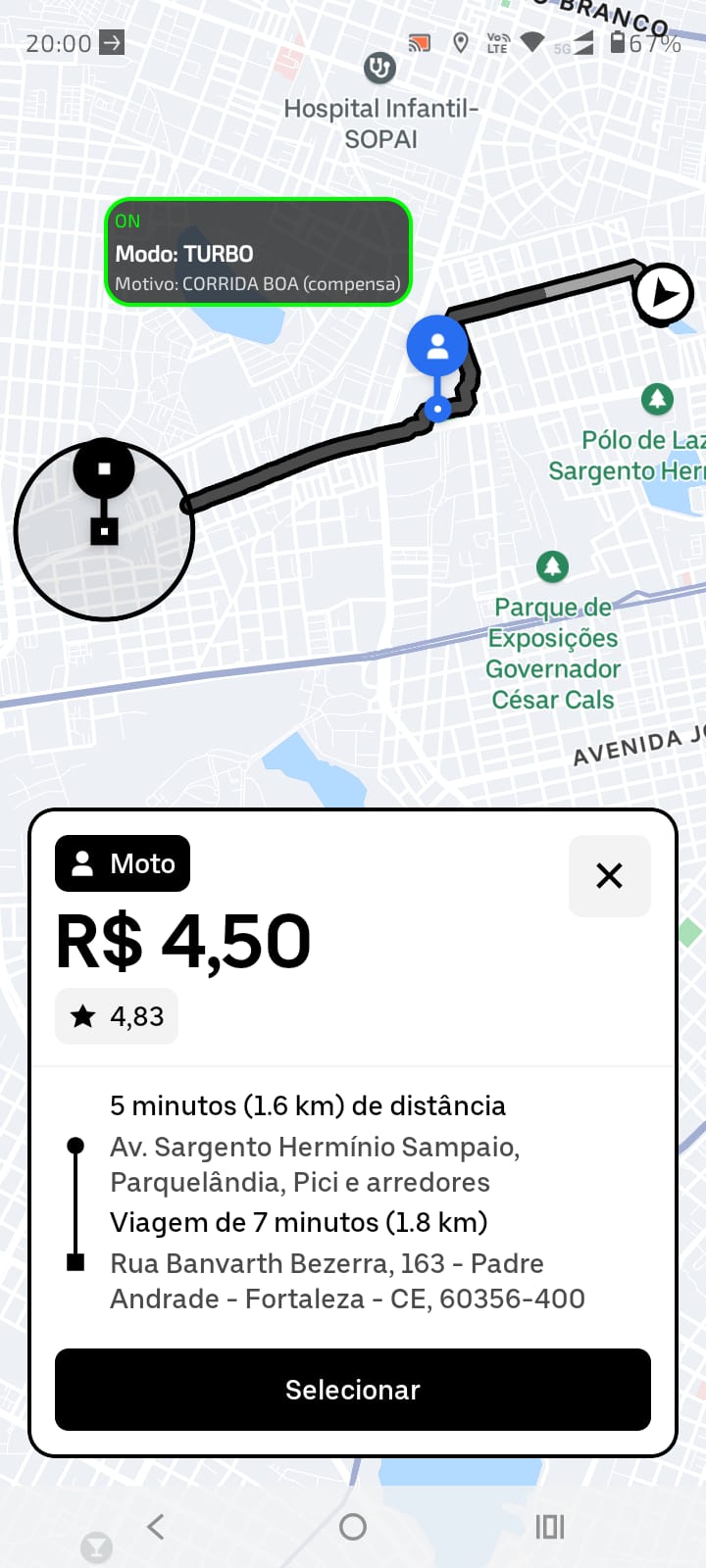The height and width of the screenshot is (1568, 706).
Task: Go to the home screen
Action: tap(353, 1526)
